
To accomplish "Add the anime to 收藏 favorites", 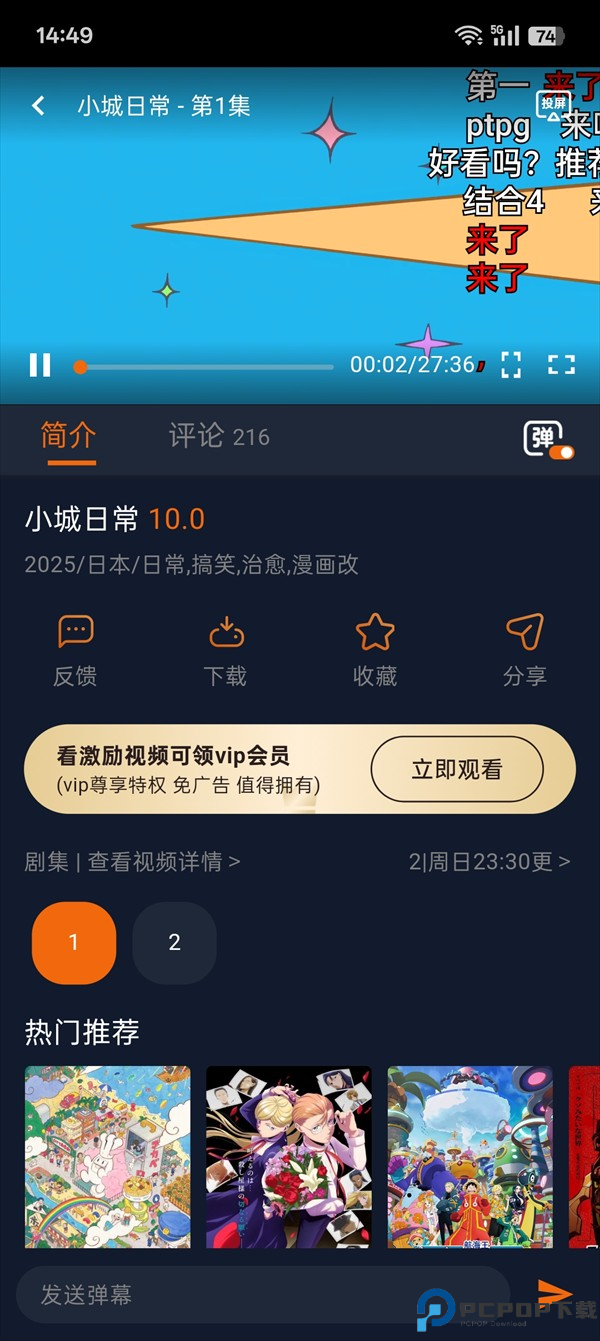I will 375,651.
